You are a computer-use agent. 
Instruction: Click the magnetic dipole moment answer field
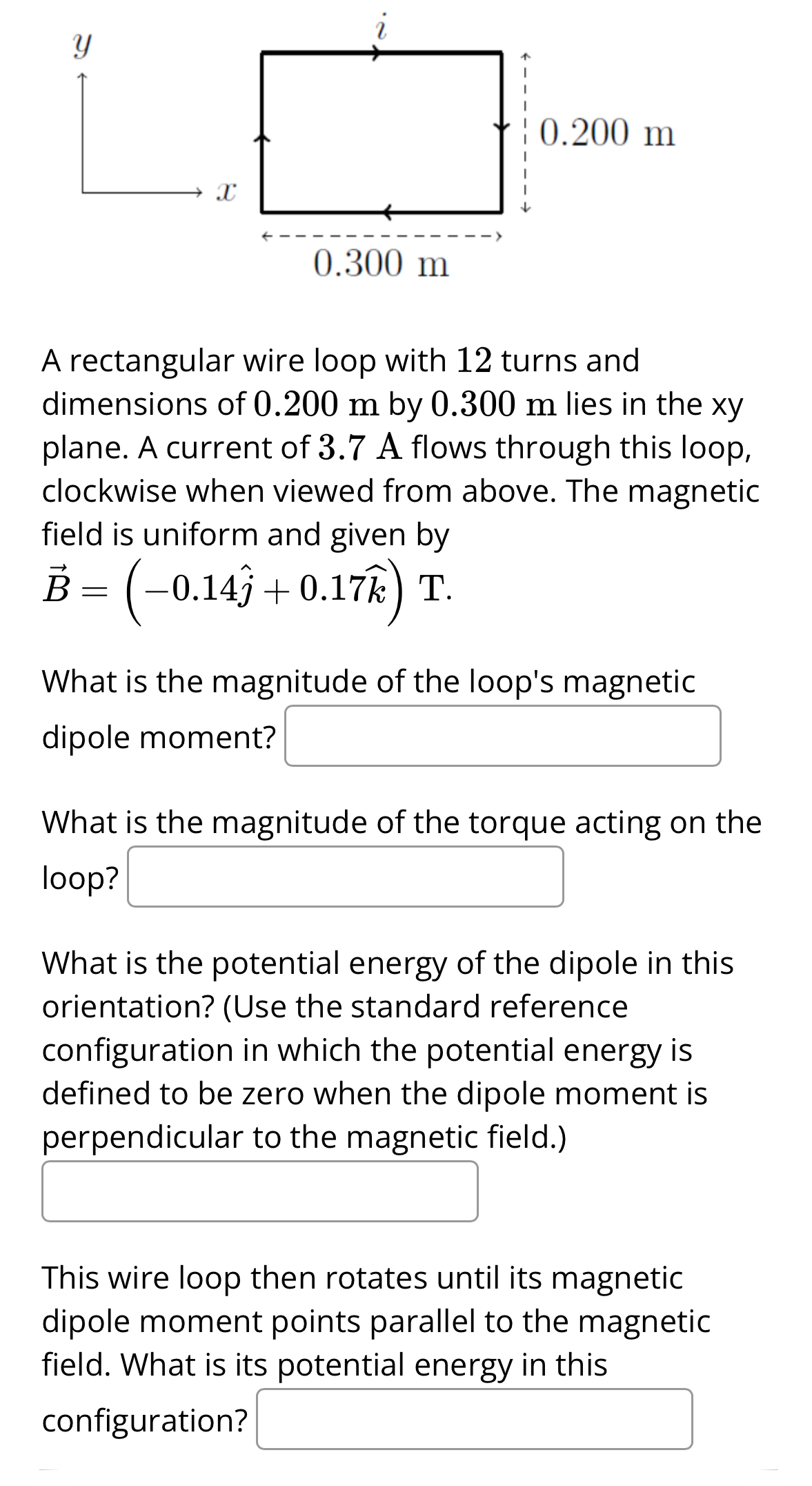[502, 735]
